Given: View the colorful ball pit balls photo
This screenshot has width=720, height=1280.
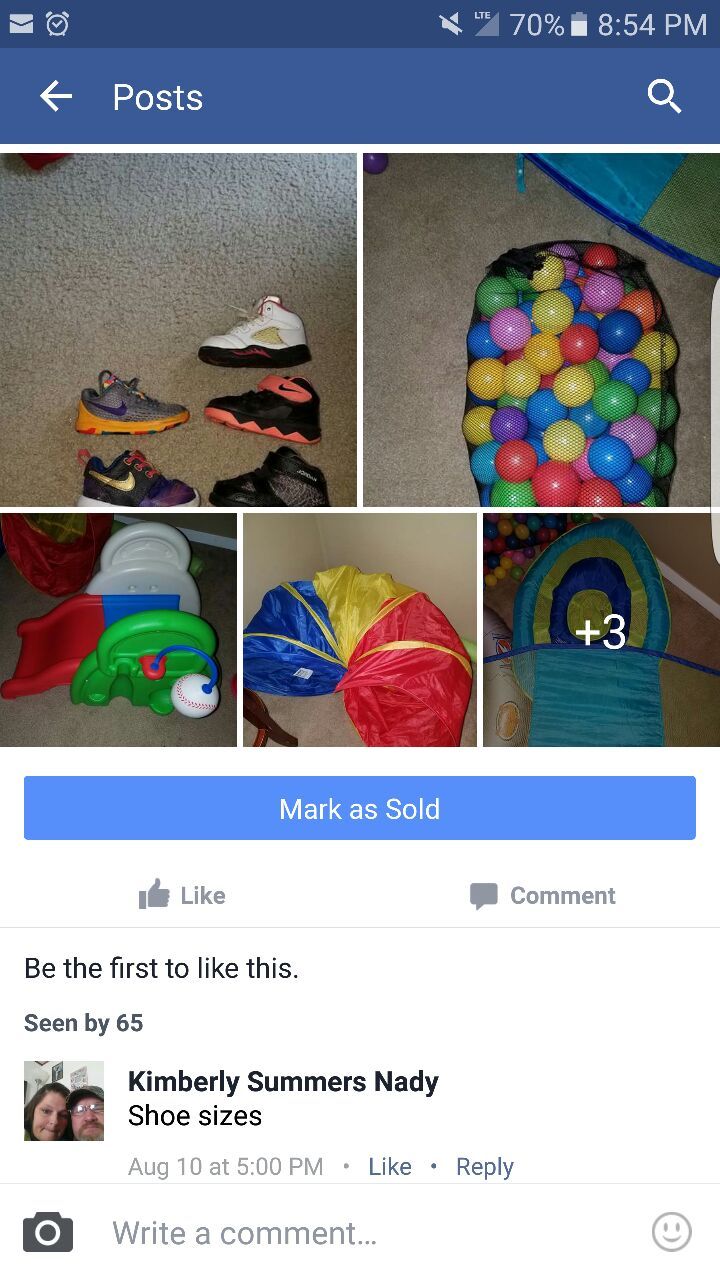Looking at the screenshot, I should [x=541, y=330].
